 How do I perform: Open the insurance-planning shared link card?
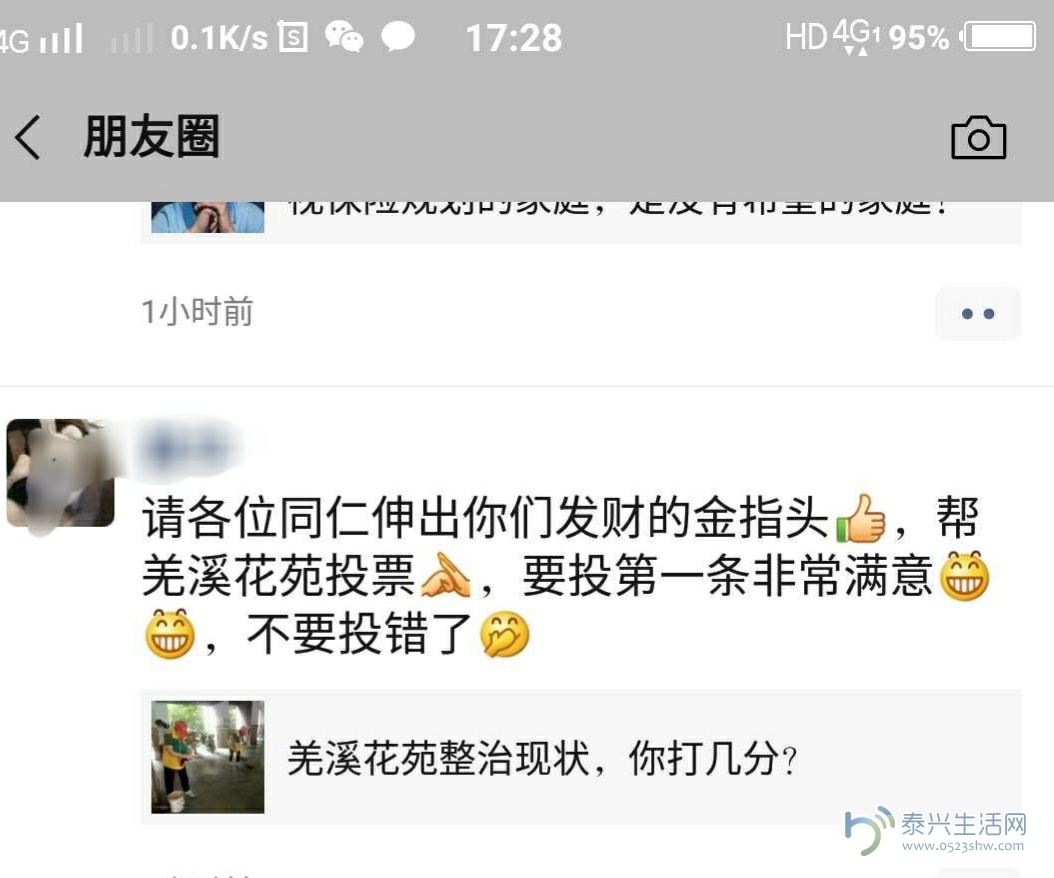(x=580, y=218)
